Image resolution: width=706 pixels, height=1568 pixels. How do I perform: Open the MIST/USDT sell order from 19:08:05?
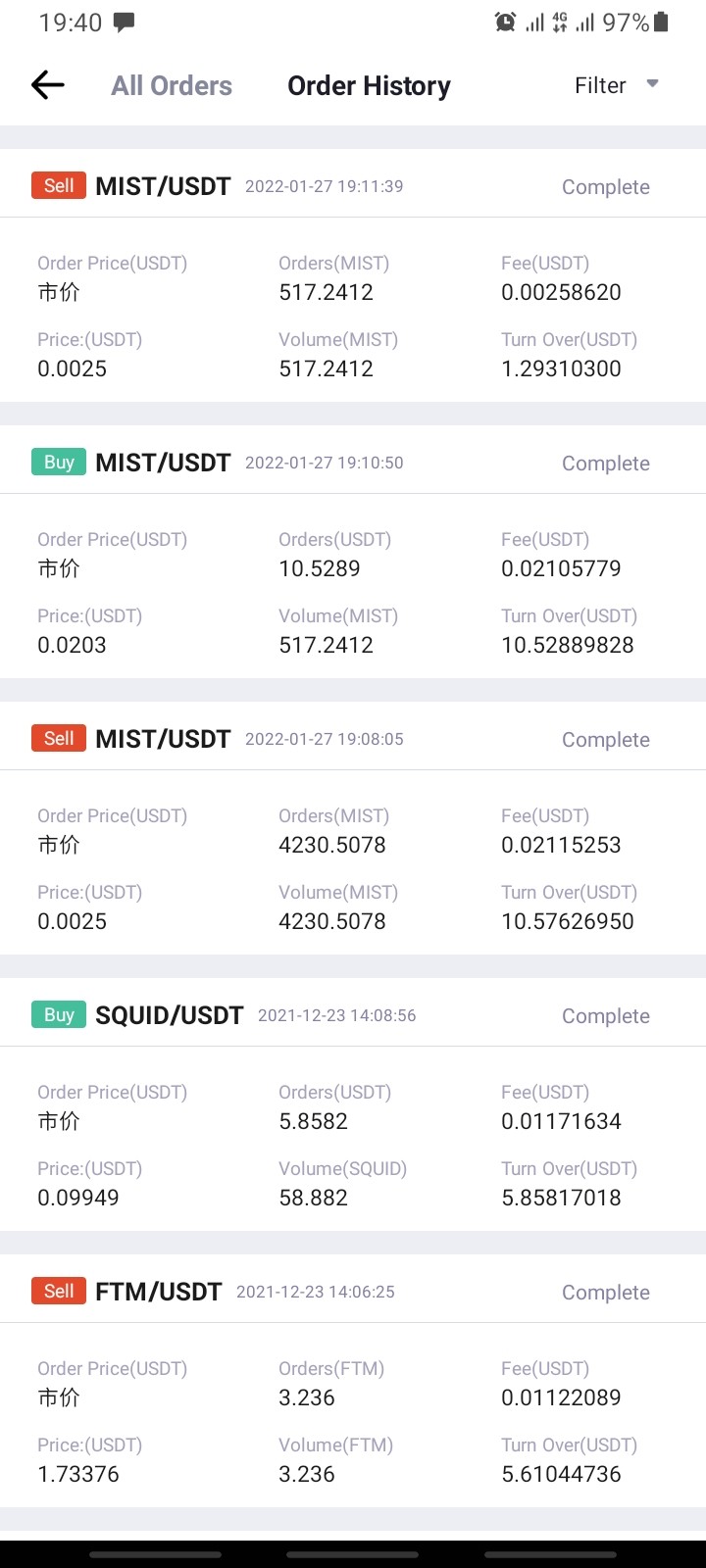pos(353,828)
